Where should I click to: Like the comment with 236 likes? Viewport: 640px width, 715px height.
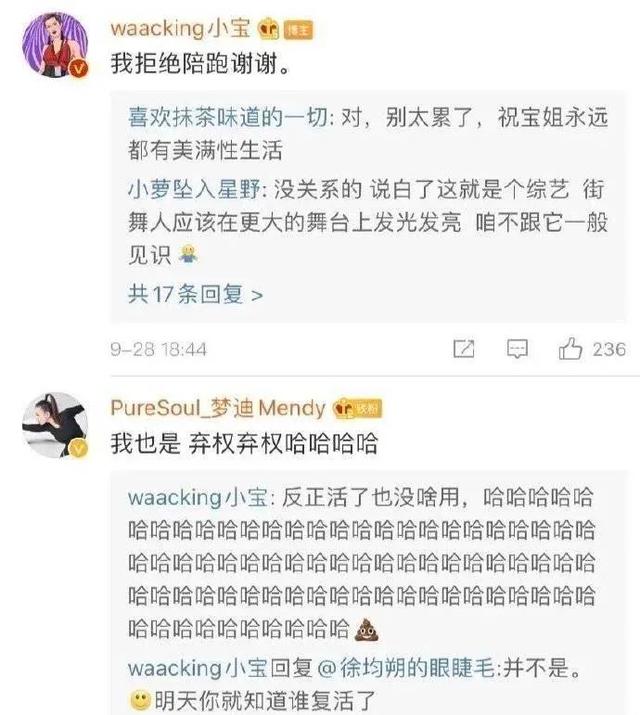(x=572, y=349)
